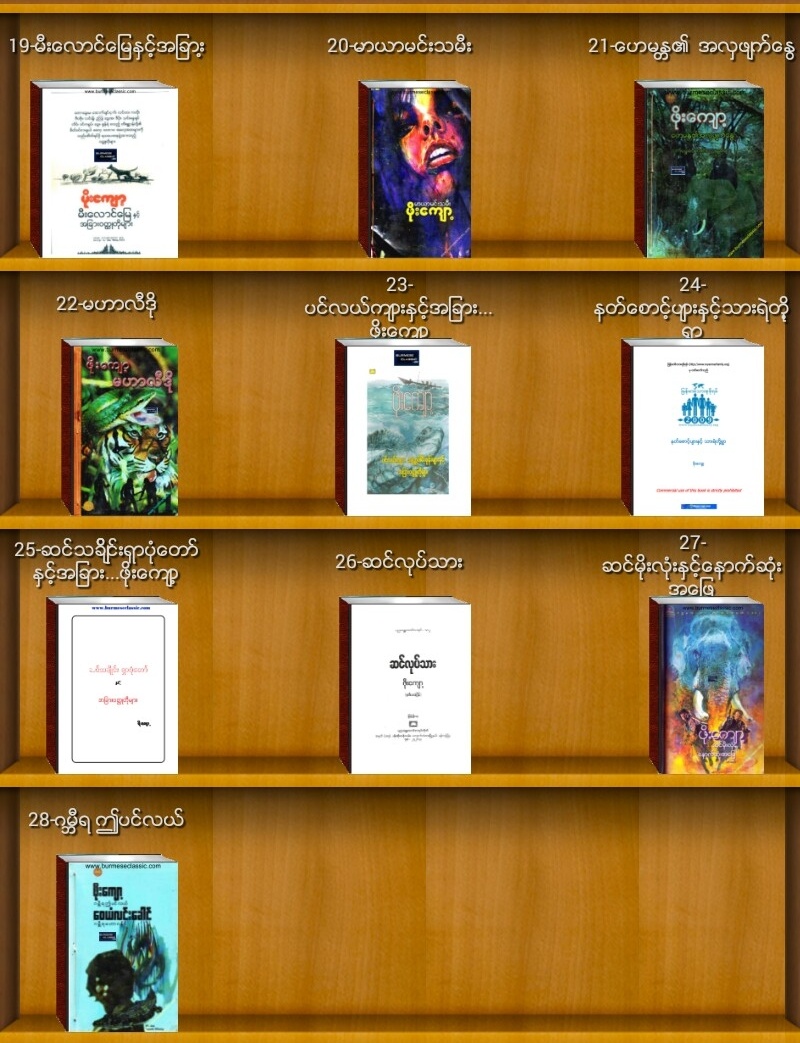Image resolution: width=800 pixels, height=1043 pixels.
Task: Open book number 20 on the shelf
Action: click(416, 170)
